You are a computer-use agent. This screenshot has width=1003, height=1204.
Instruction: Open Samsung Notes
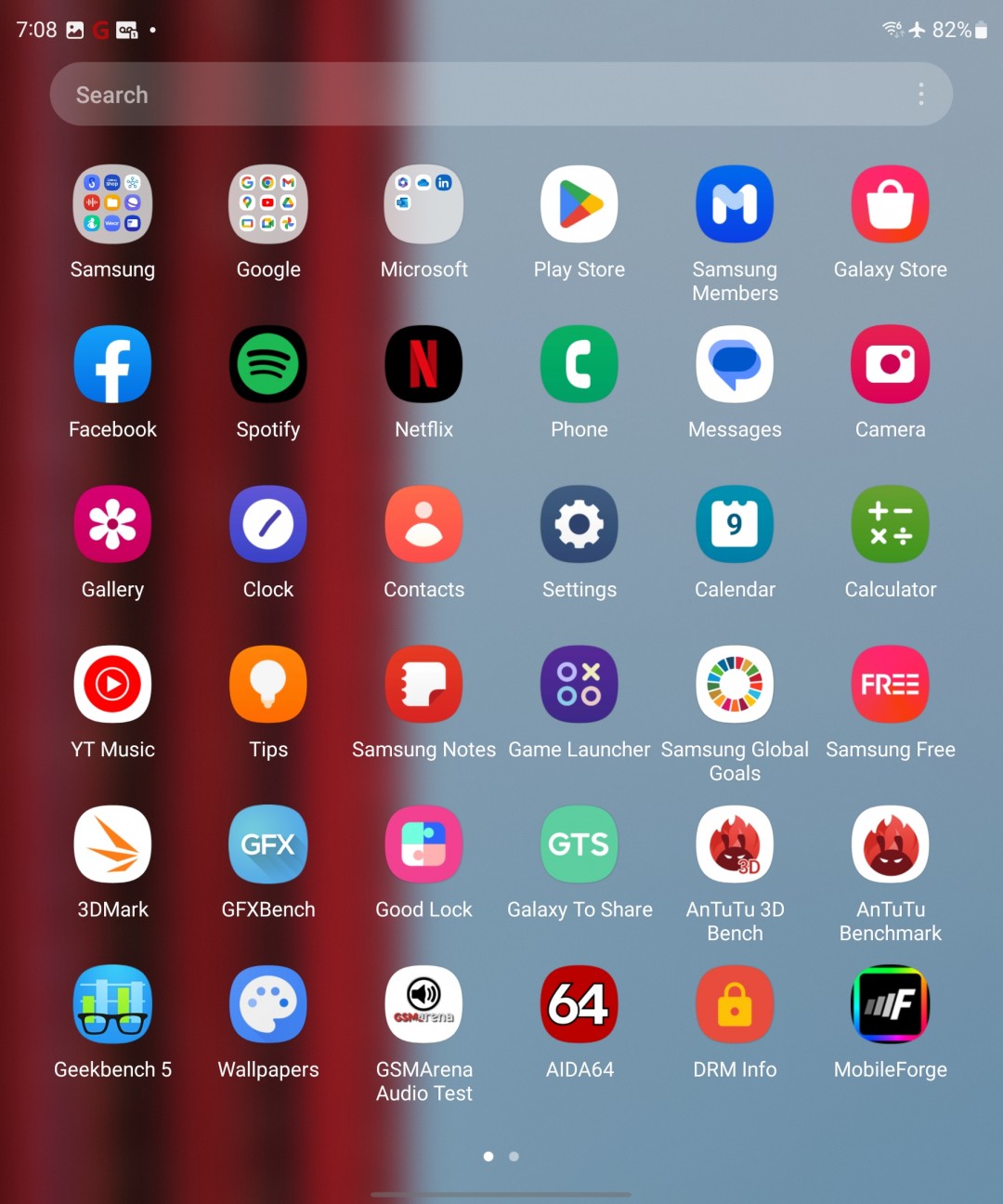click(423, 685)
